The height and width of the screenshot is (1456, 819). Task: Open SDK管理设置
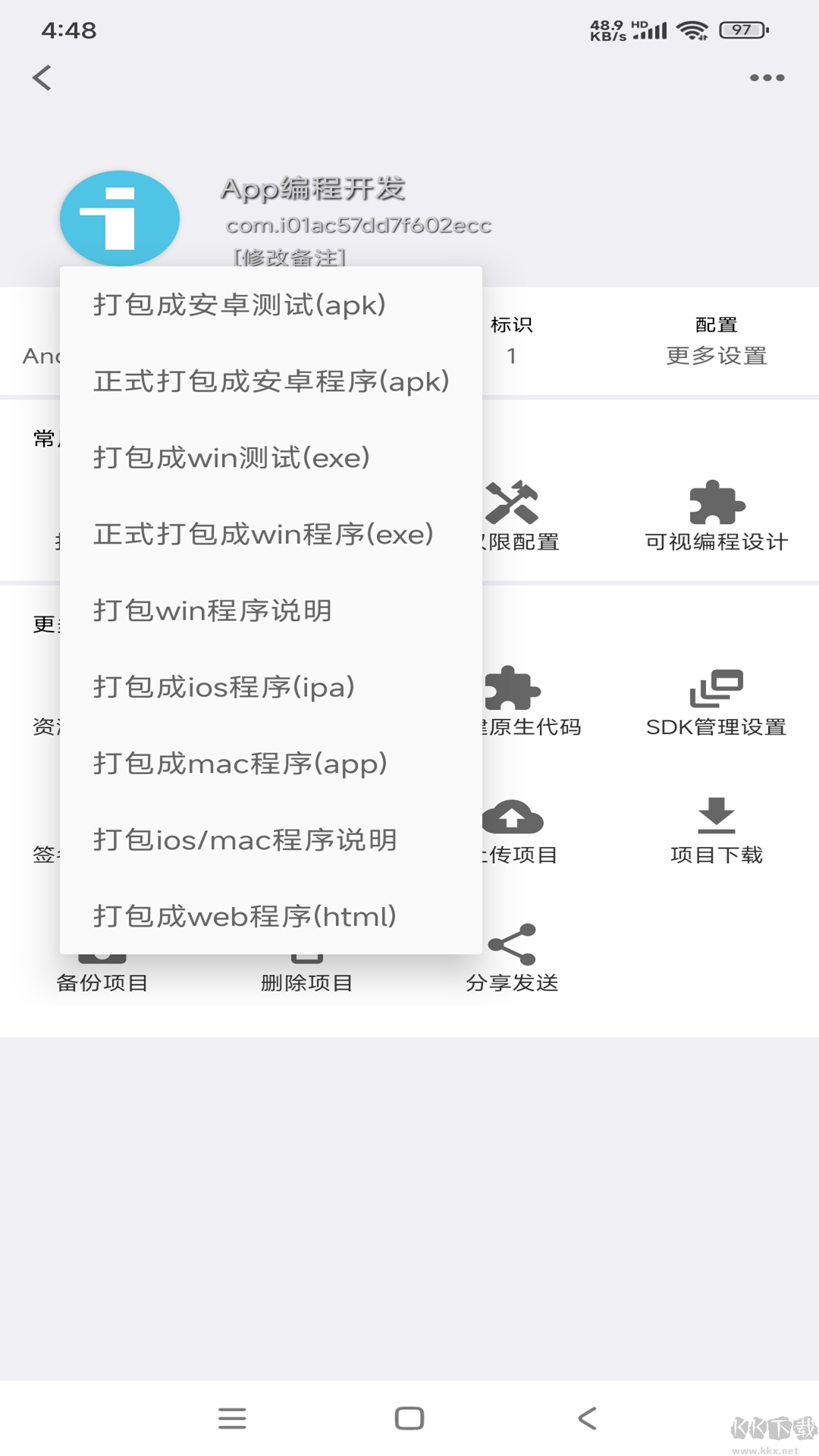pos(716,702)
